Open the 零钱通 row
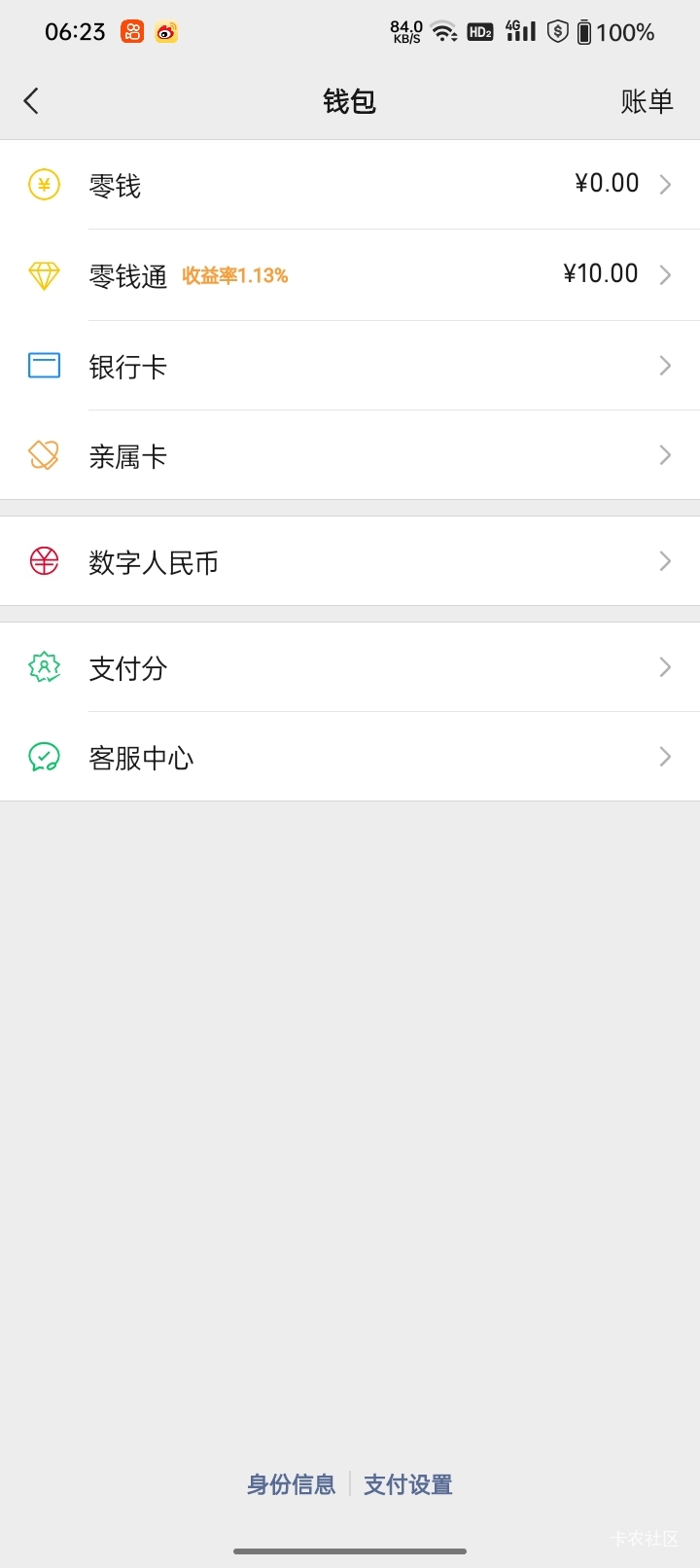The image size is (700, 1568). pyautogui.click(x=350, y=275)
